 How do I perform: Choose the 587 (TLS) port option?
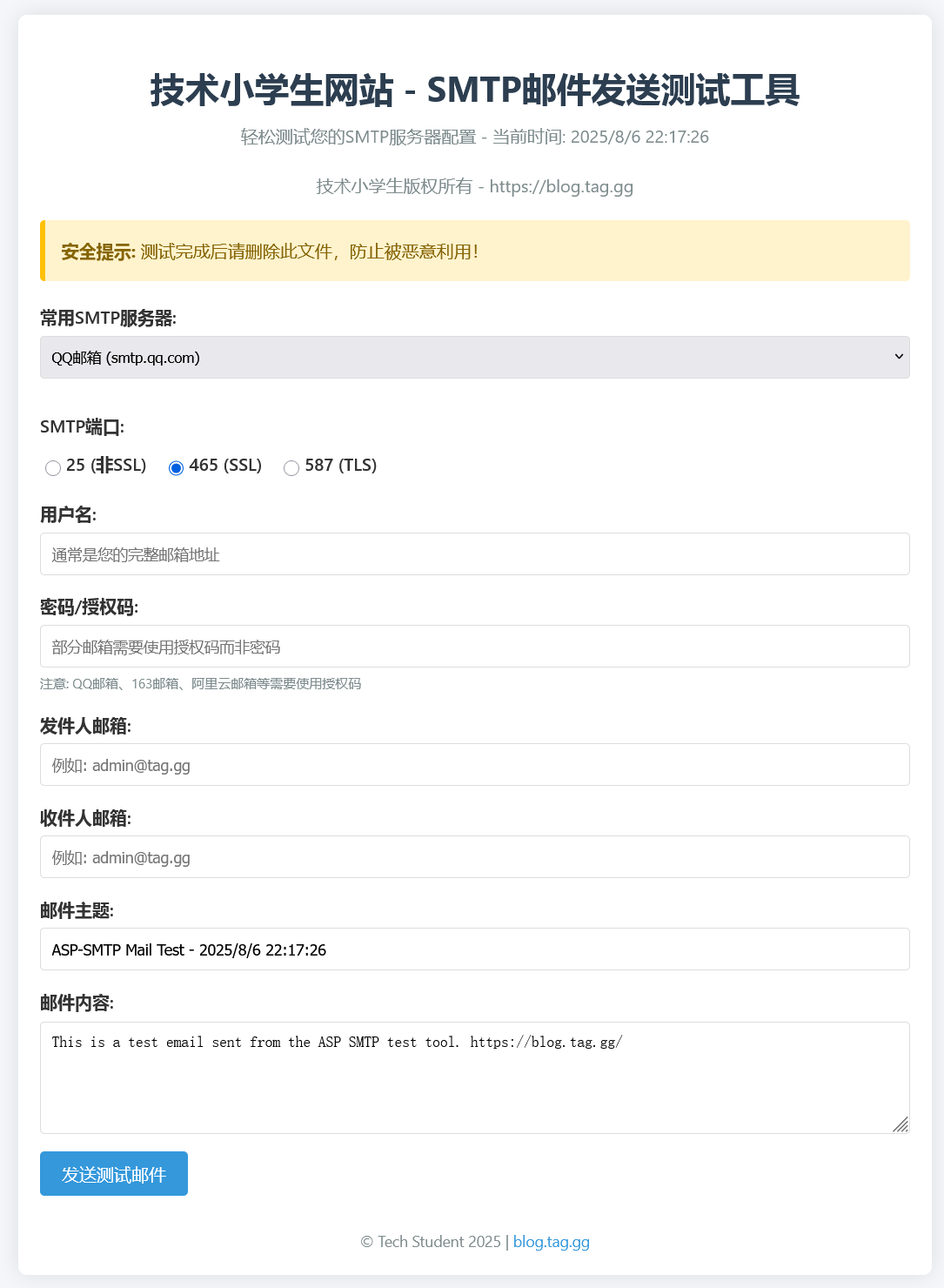[291, 468]
